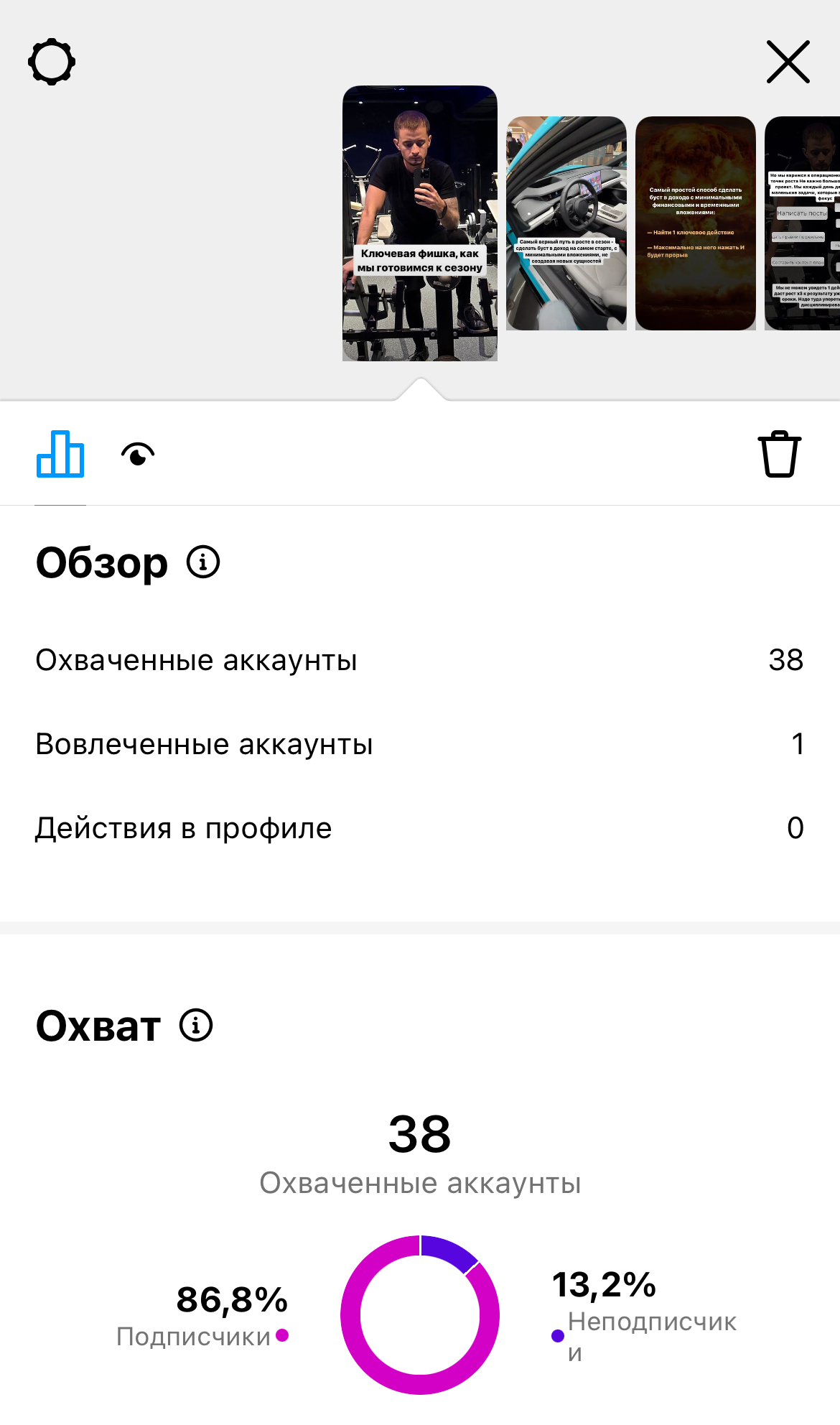Select the gym selfie story thumbnail
The width and height of the screenshot is (840, 1425).
click(419, 223)
